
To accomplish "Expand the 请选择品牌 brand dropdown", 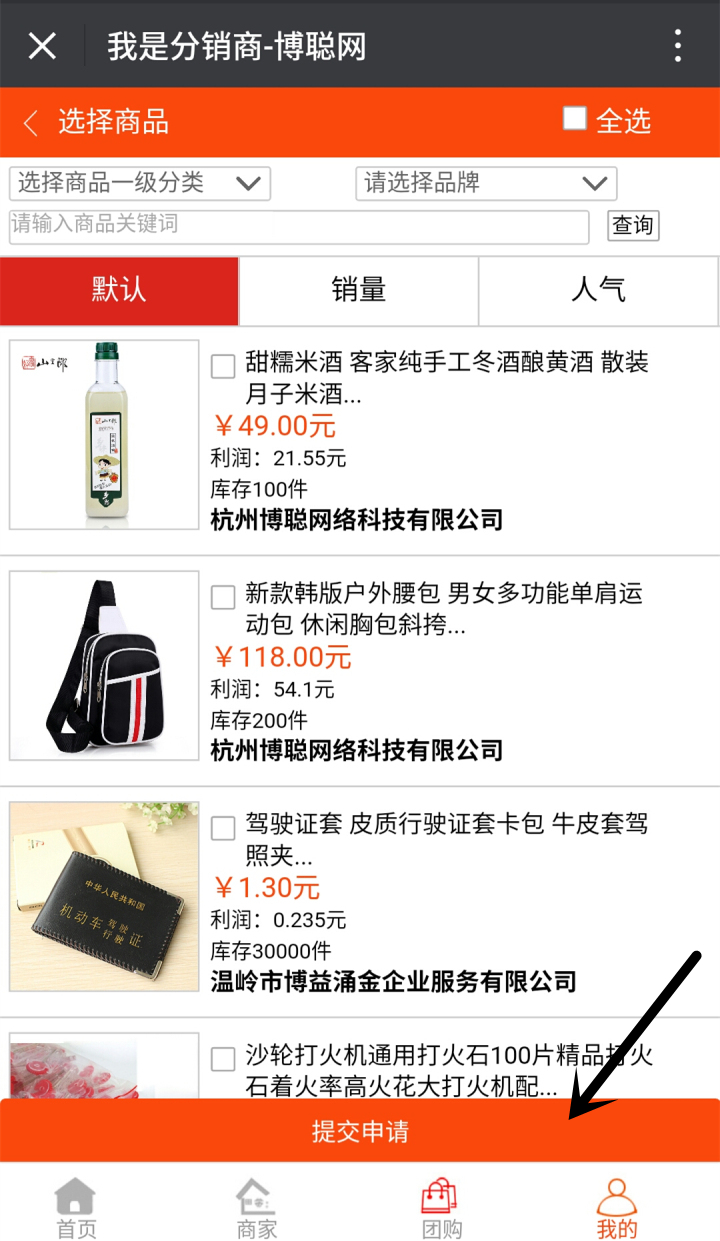I will [x=486, y=183].
